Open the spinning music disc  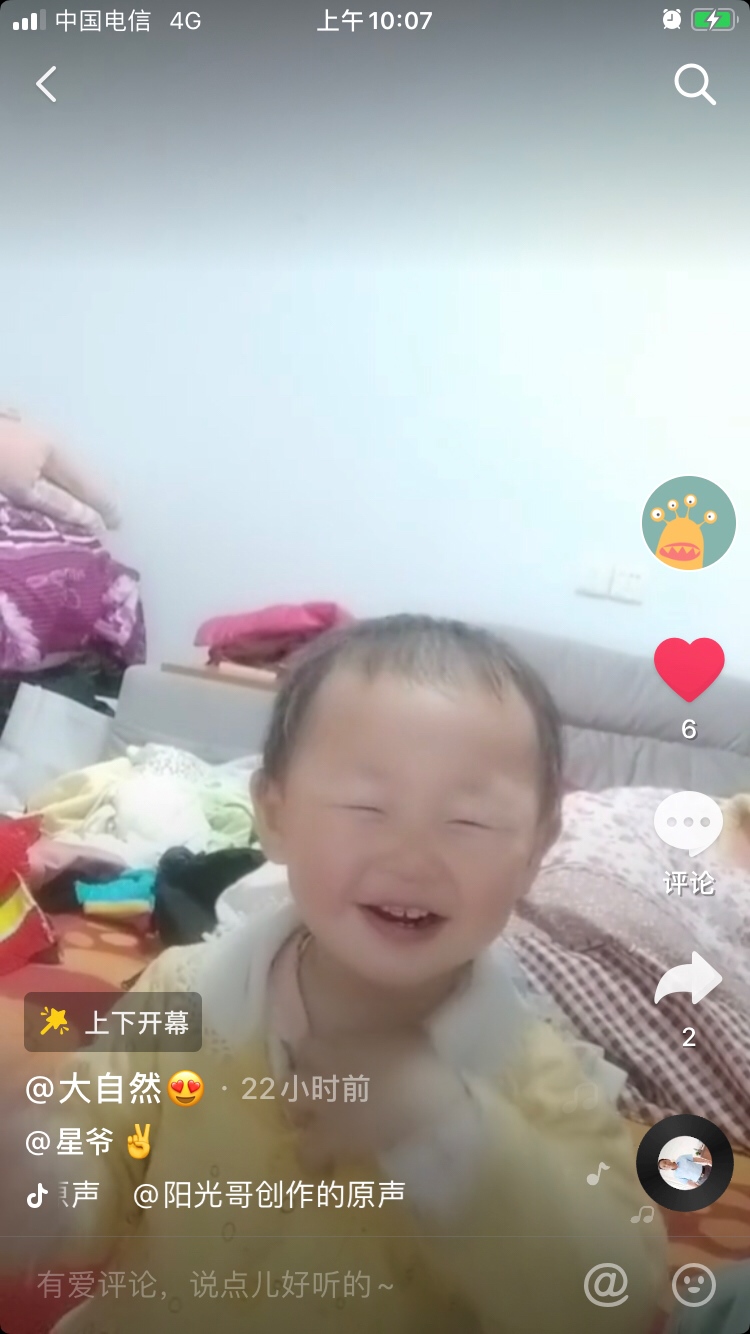click(x=685, y=1163)
